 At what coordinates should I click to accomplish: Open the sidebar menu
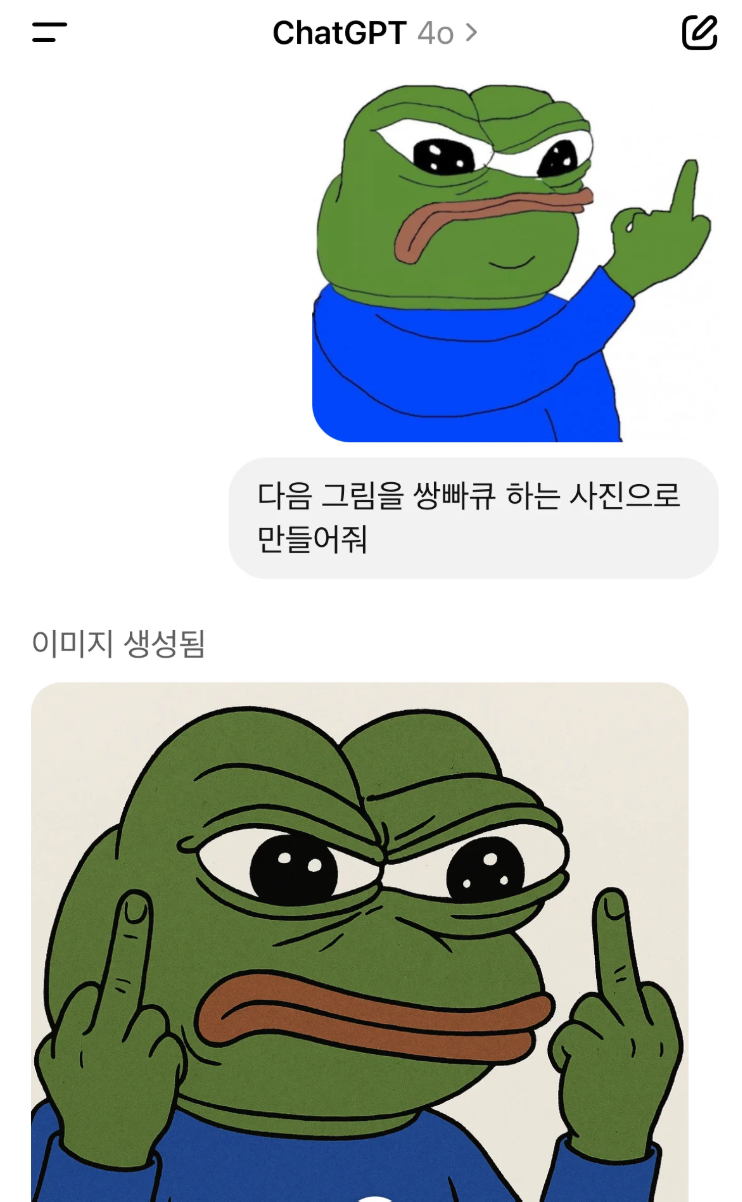click(49, 33)
